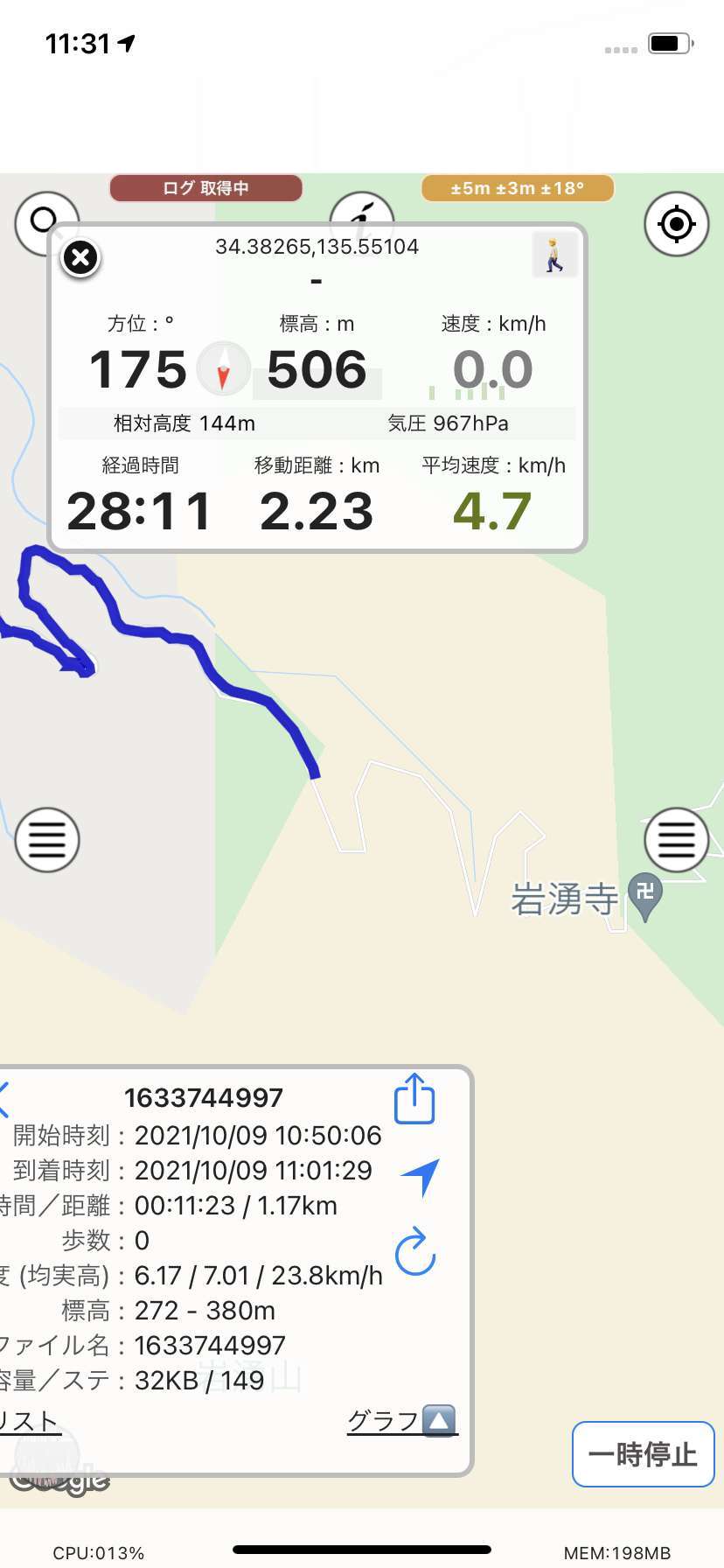The height and width of the screenshot is (1568, 724).
Task: Pause logging with 一時停止
Action: point(643,1454)
